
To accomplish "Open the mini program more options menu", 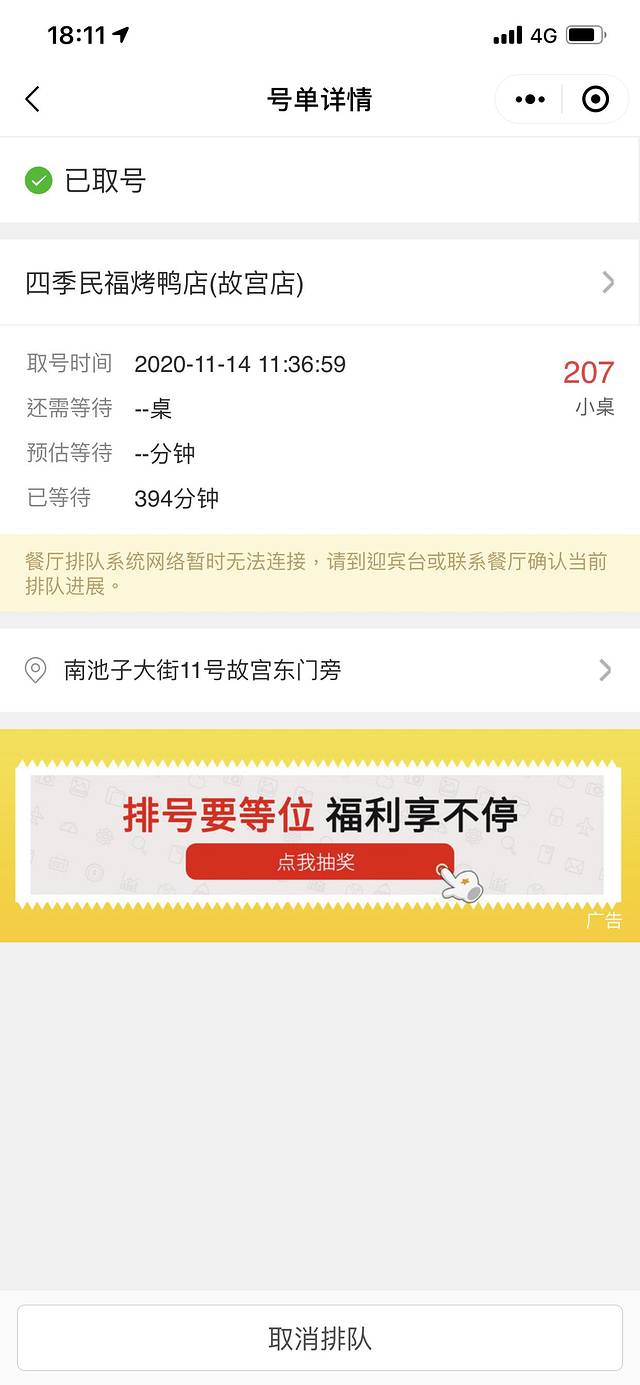I will coord(530,99).
